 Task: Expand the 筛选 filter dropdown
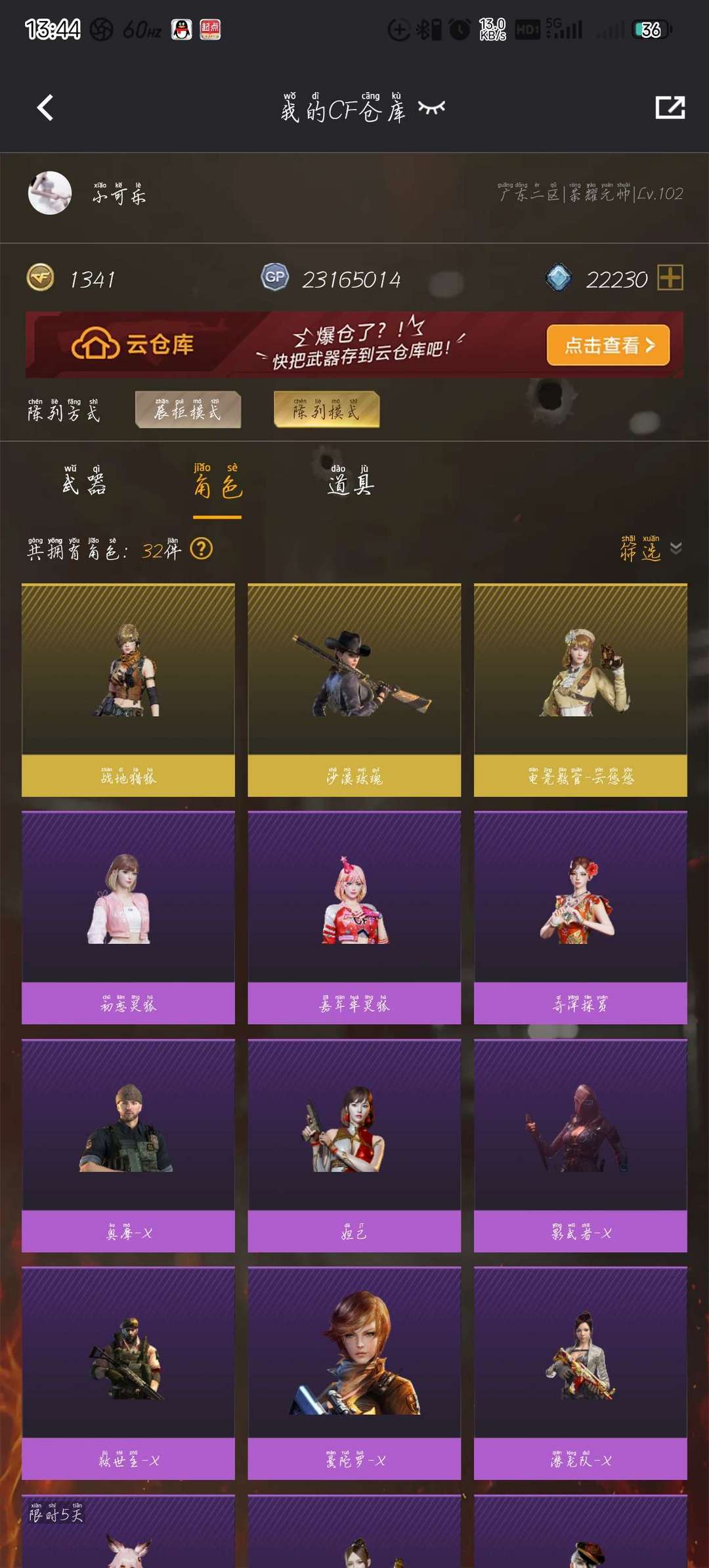coord(651,549)
